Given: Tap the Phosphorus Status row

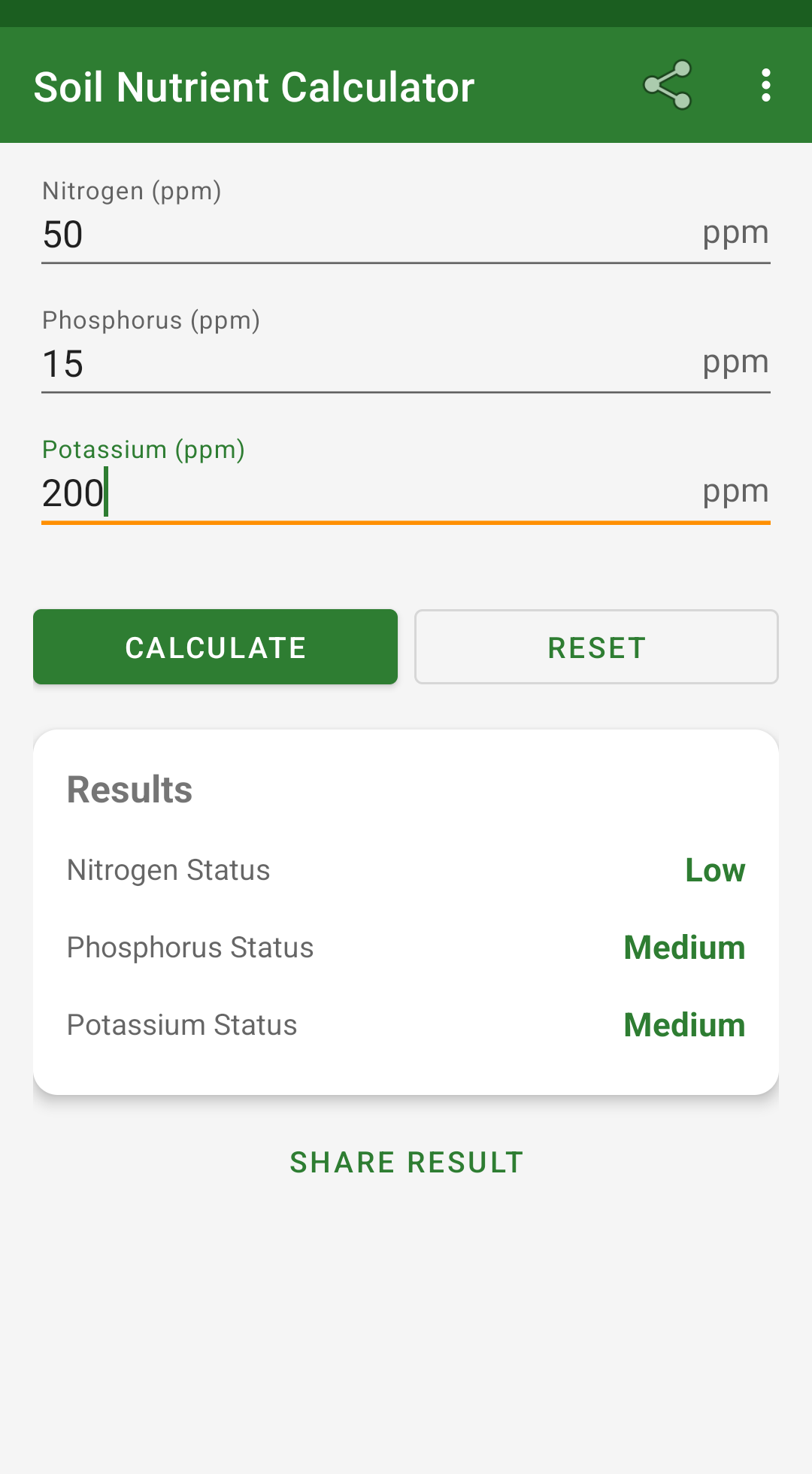Looking at the screenshot, I should pos(190,947).
